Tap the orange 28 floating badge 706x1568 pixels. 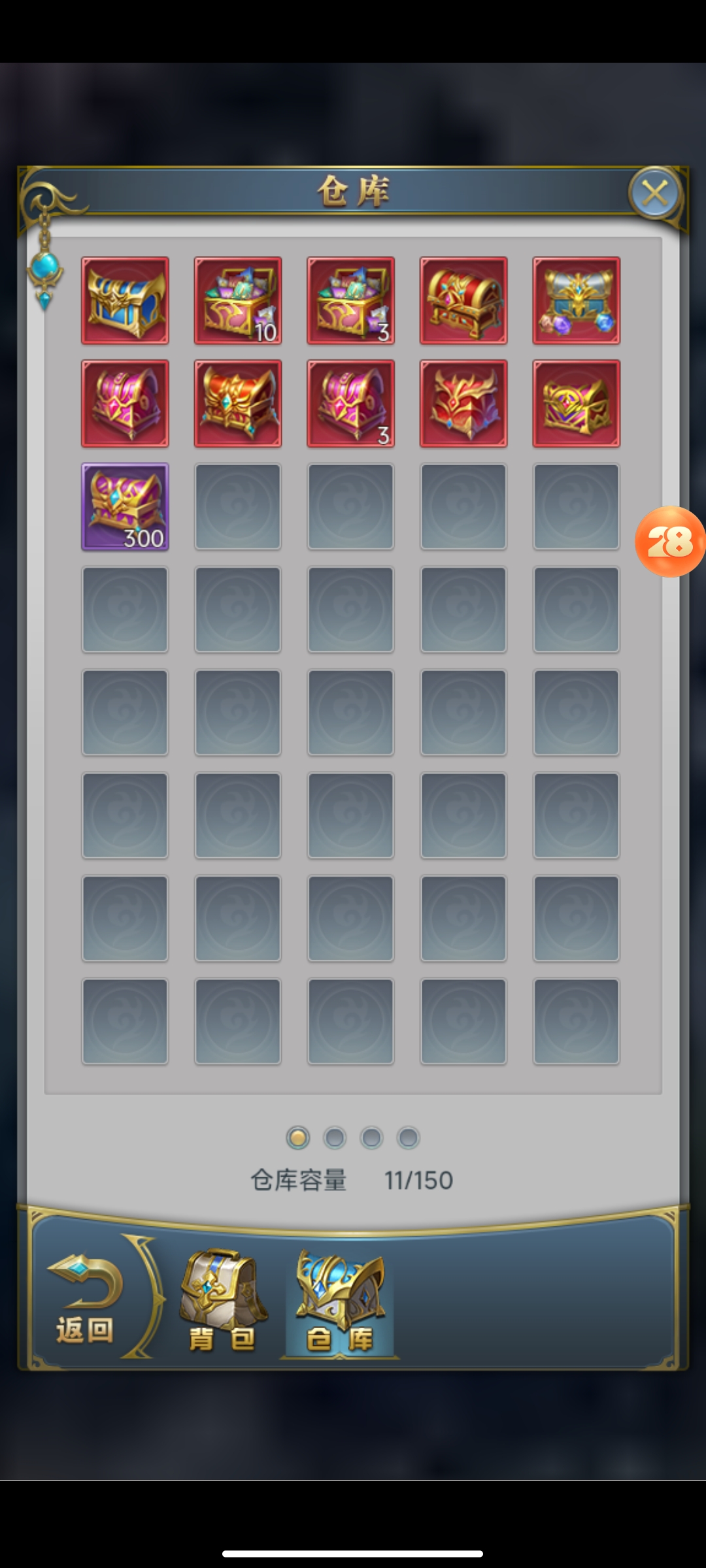670,542
